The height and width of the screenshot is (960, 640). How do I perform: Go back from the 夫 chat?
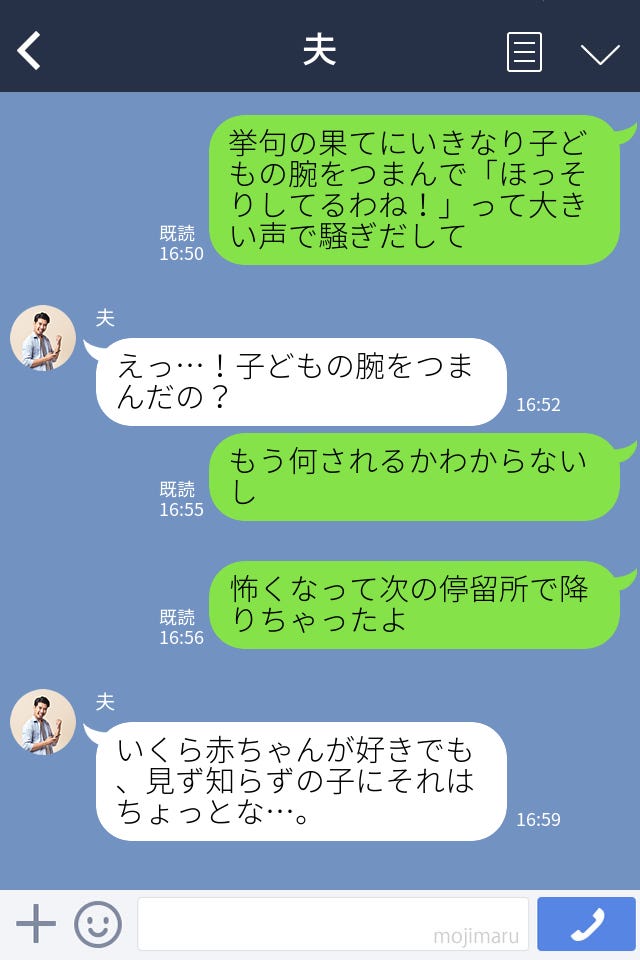click(29, 51)
